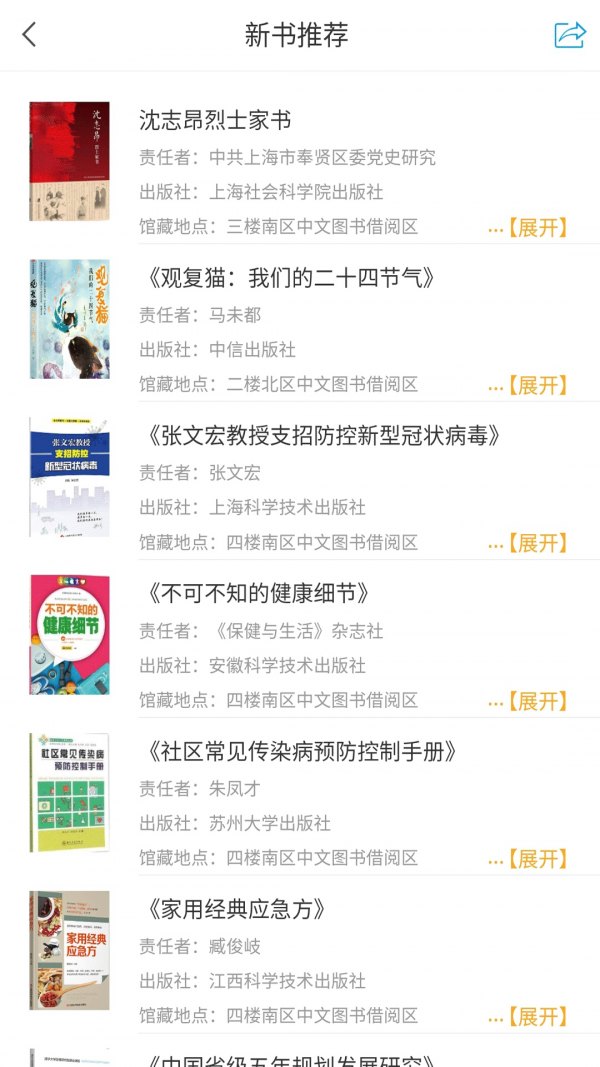Expand details for 沈志昂烈士家书
600x1067 pixels.
coord(529,228)
